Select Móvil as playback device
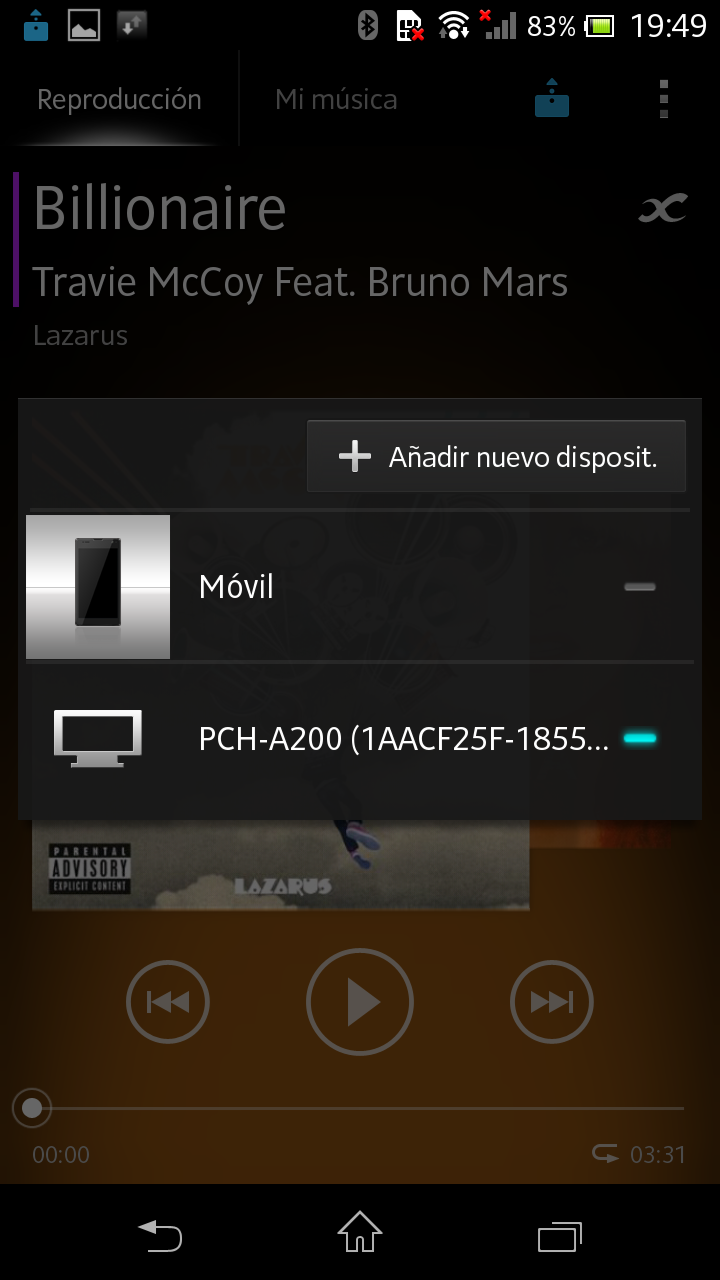The width and height of the screenshot is (720, 1280). click(358, 587)
